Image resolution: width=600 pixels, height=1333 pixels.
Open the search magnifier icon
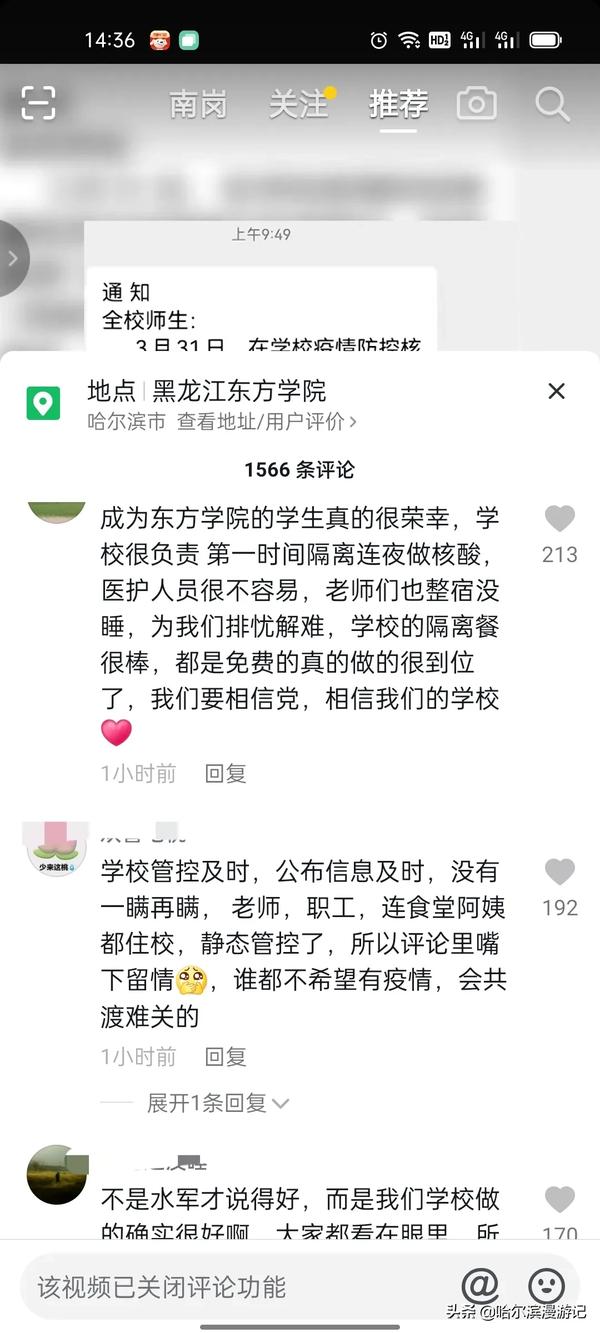tap(552, 103)
